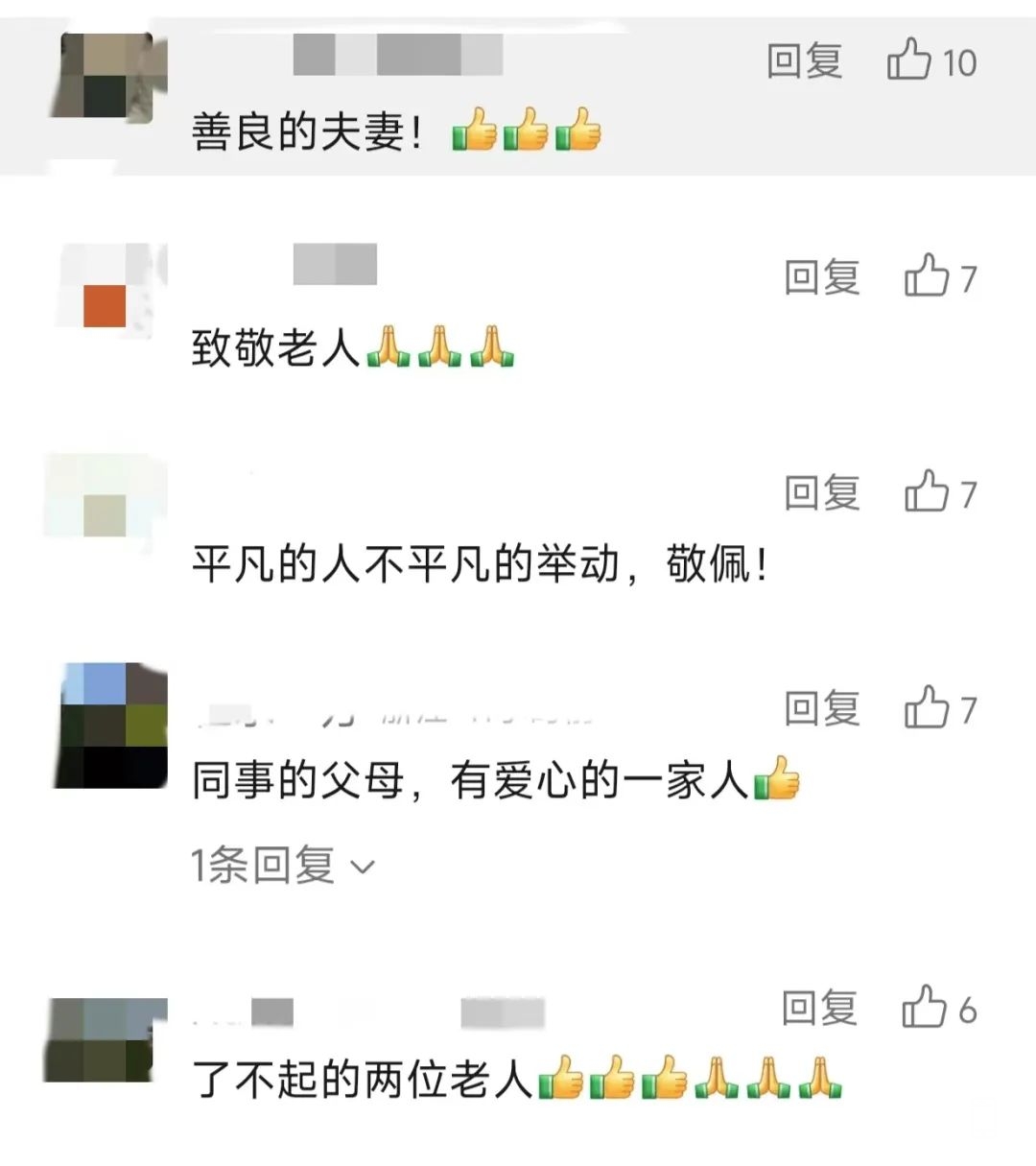
Task: Like the 了不起的两位老人 comment
Action: tap(925, 1008)
